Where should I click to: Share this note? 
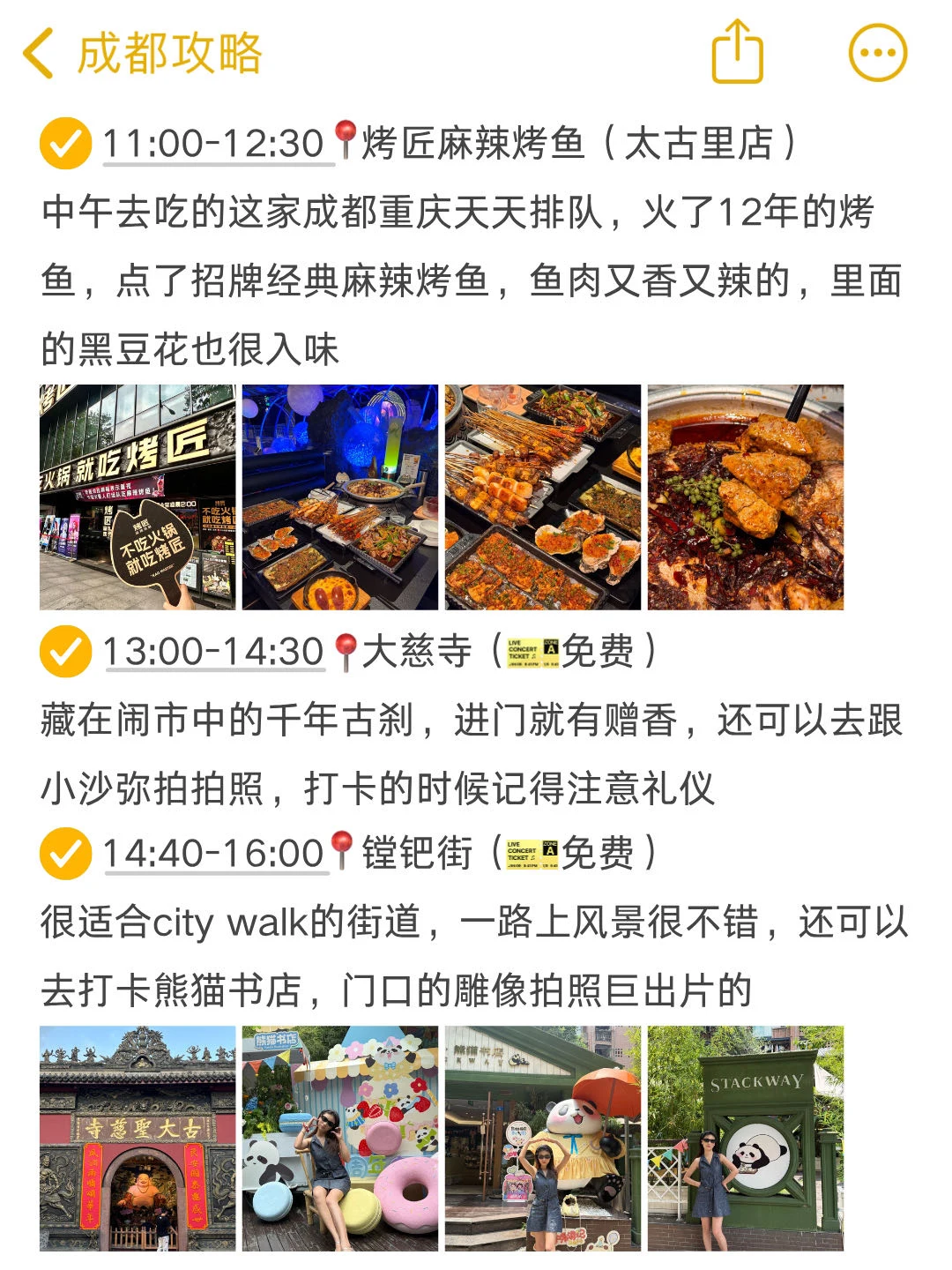pos(737,52)
